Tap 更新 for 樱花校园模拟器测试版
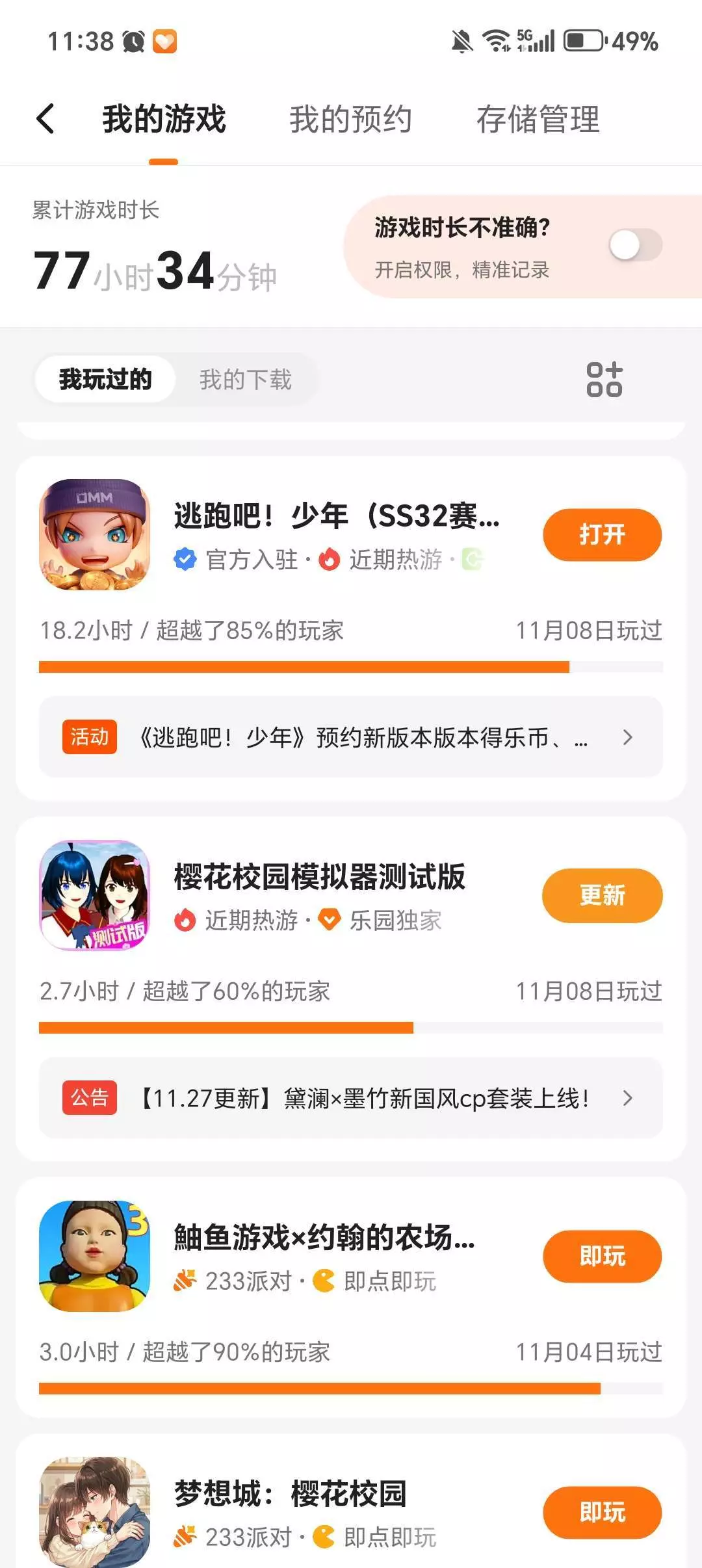702x1568 pixels. 602,896
